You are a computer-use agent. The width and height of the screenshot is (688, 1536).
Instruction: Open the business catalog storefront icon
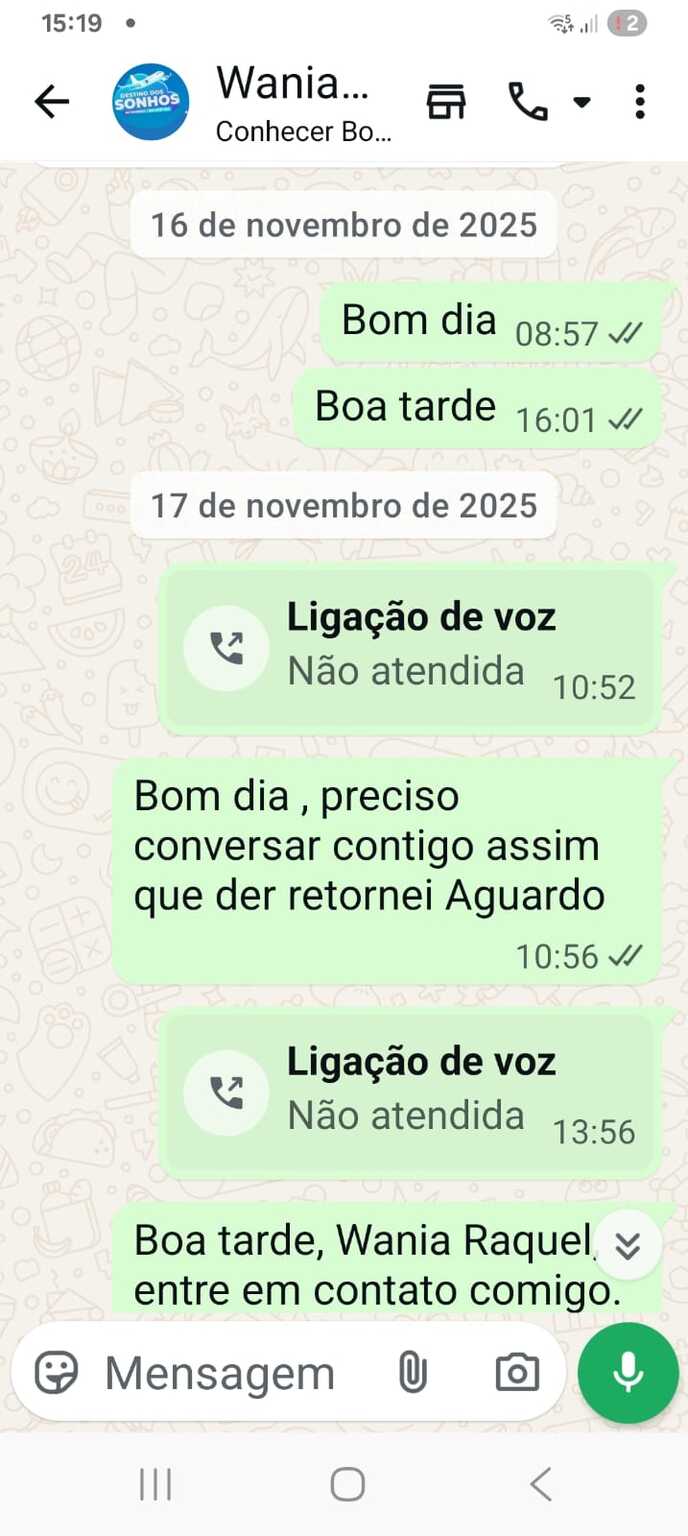click(446, 102)
